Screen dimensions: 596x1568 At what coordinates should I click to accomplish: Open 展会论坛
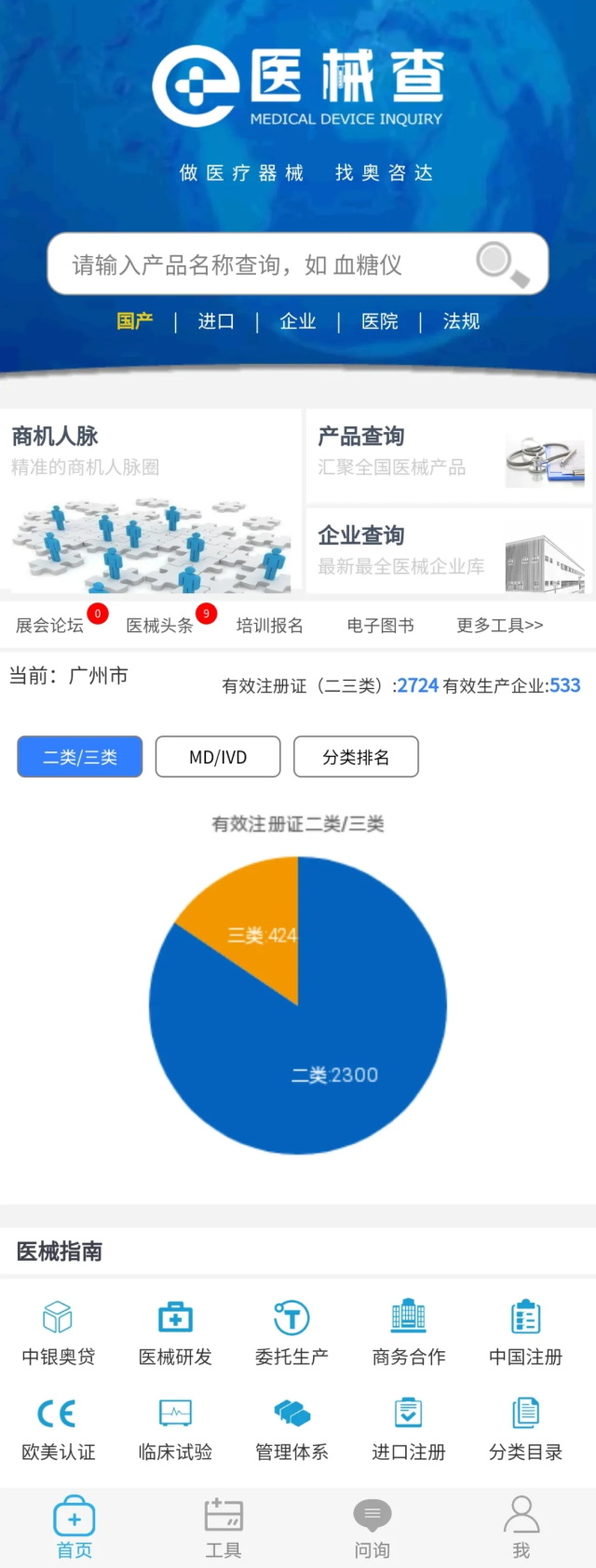[x=50, y=626]
